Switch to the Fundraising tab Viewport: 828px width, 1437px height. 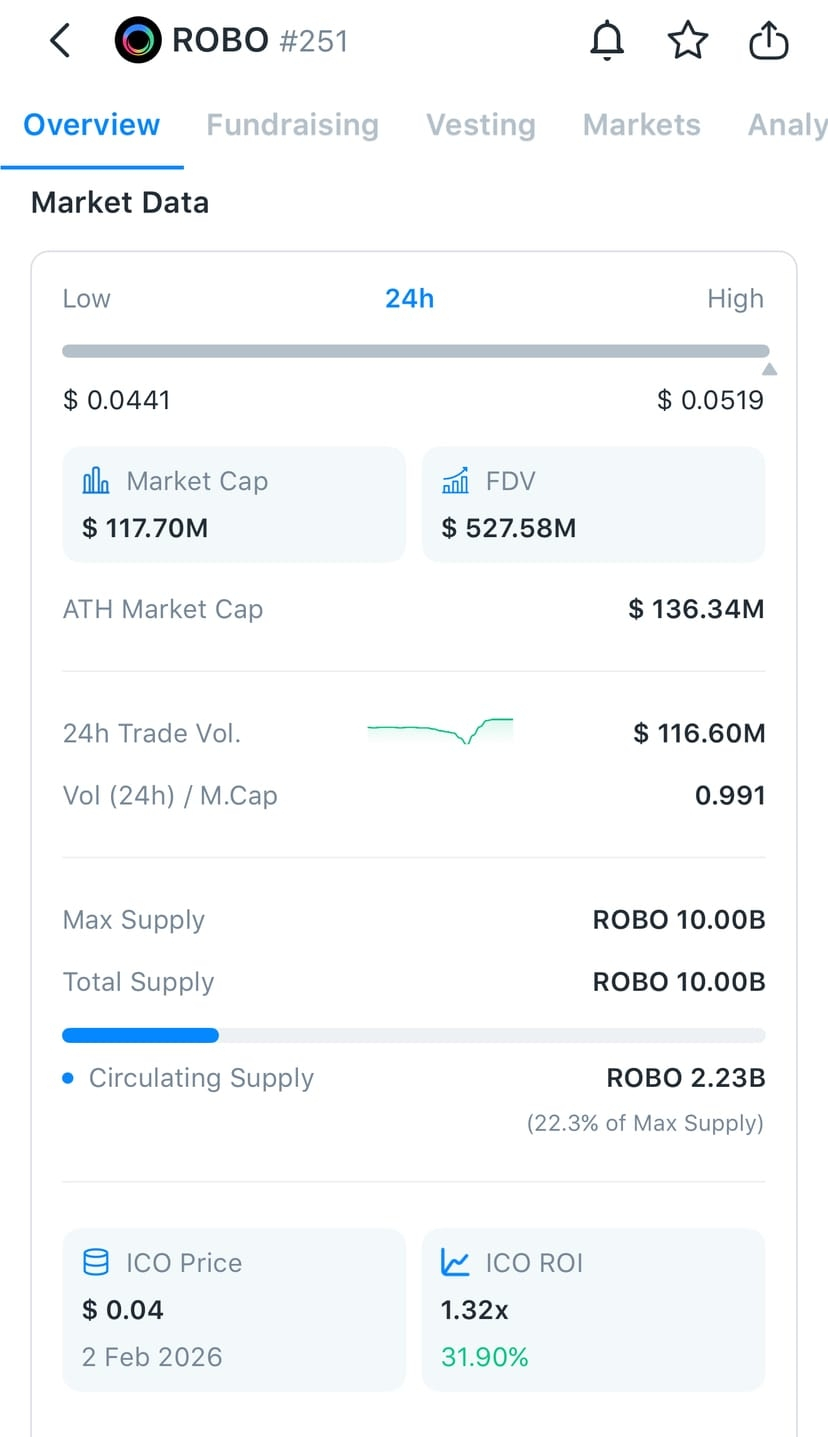pyautogui.click(x=292, y=125)
